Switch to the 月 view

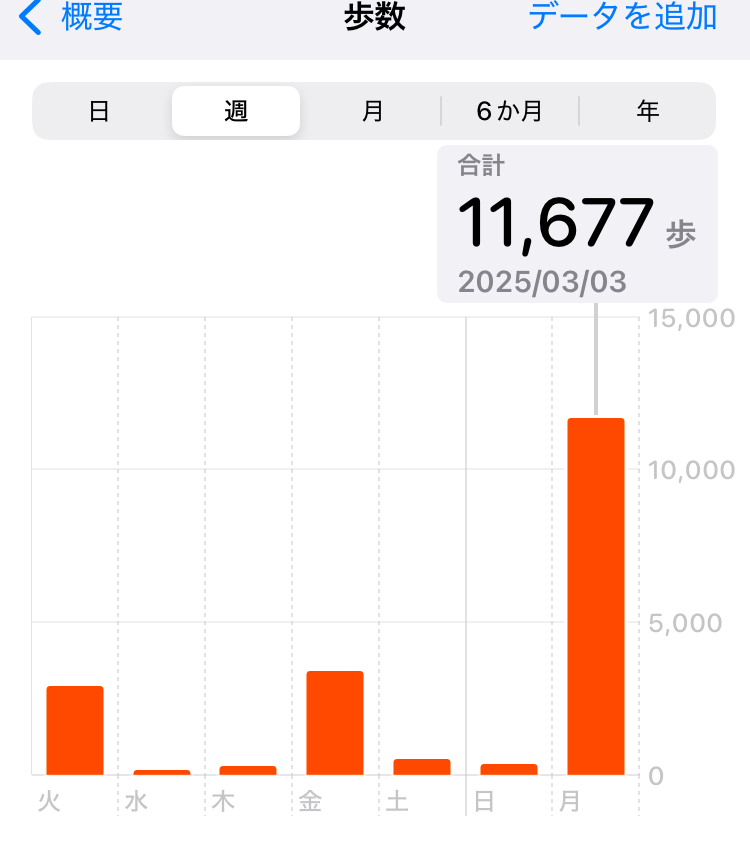pos(373,111)
